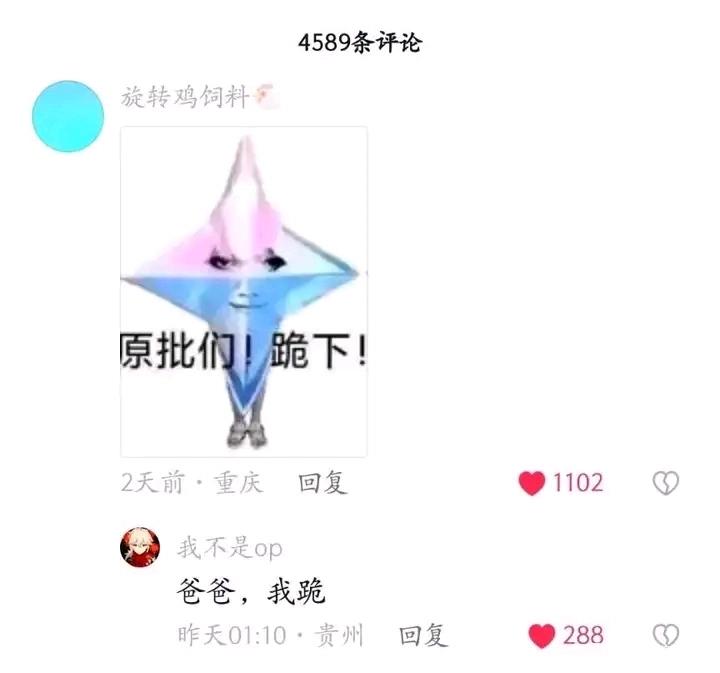Dislike 我不是op's comment

click(x=665, y=635)
